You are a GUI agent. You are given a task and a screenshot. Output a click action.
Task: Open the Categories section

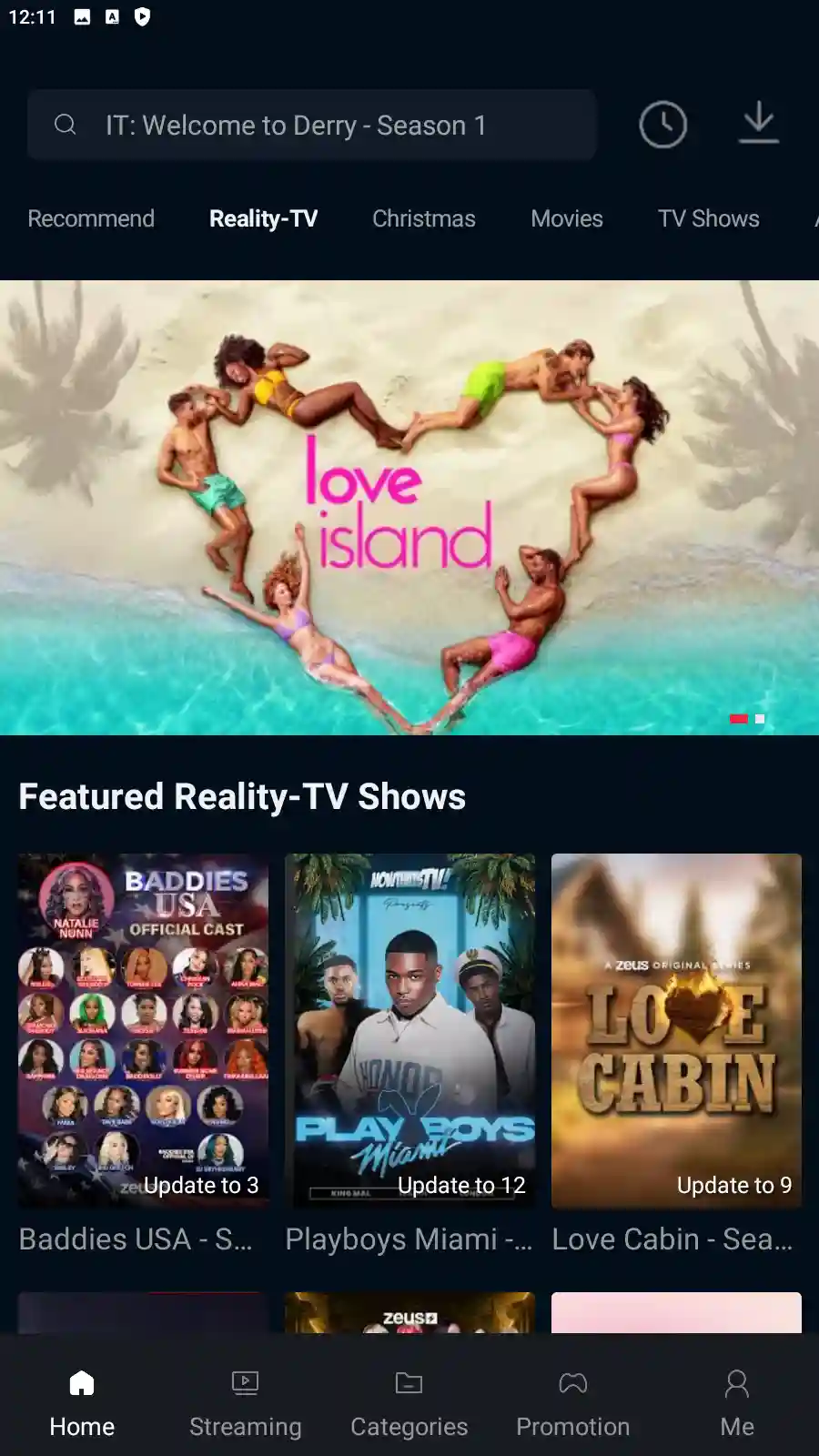click(x=409, y=1403)
